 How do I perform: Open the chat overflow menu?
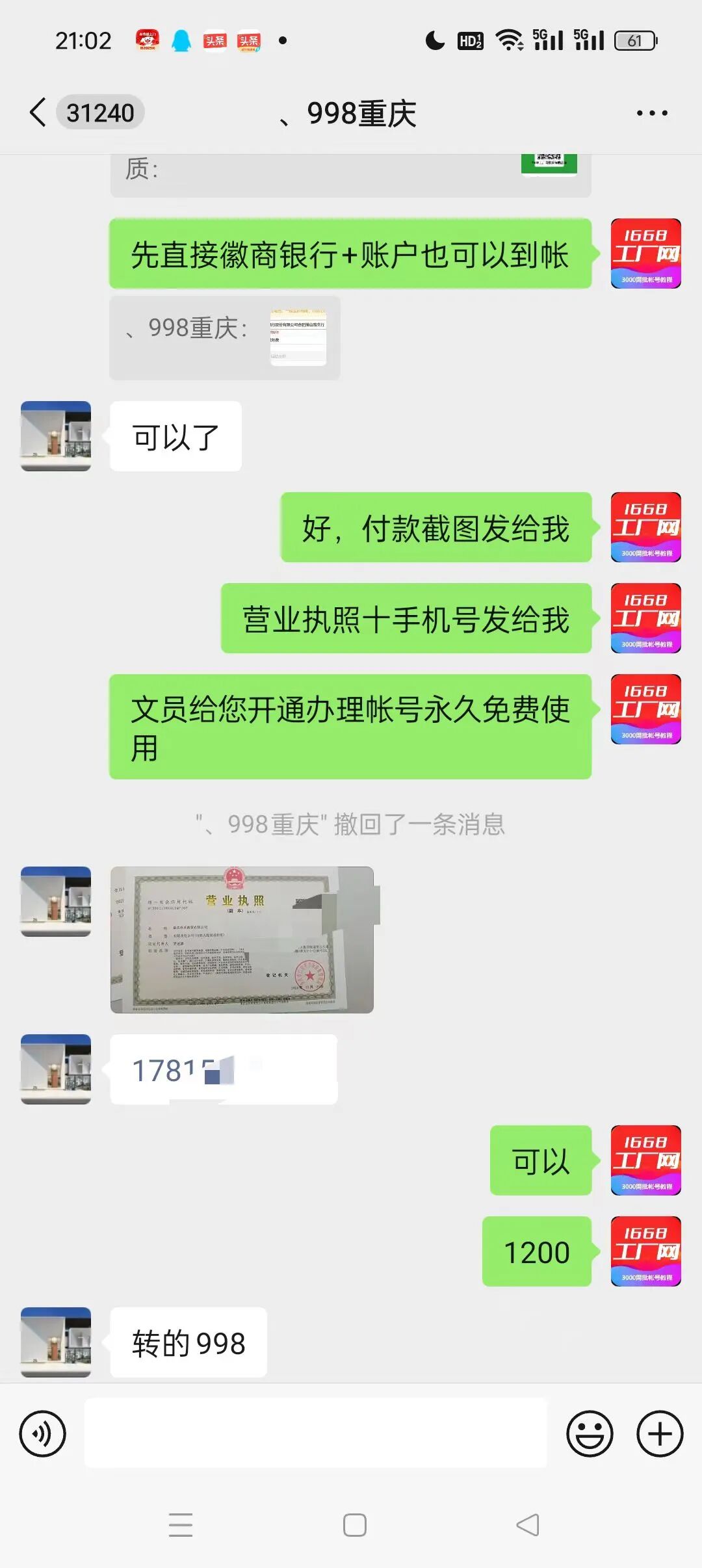tap(652, 113)
